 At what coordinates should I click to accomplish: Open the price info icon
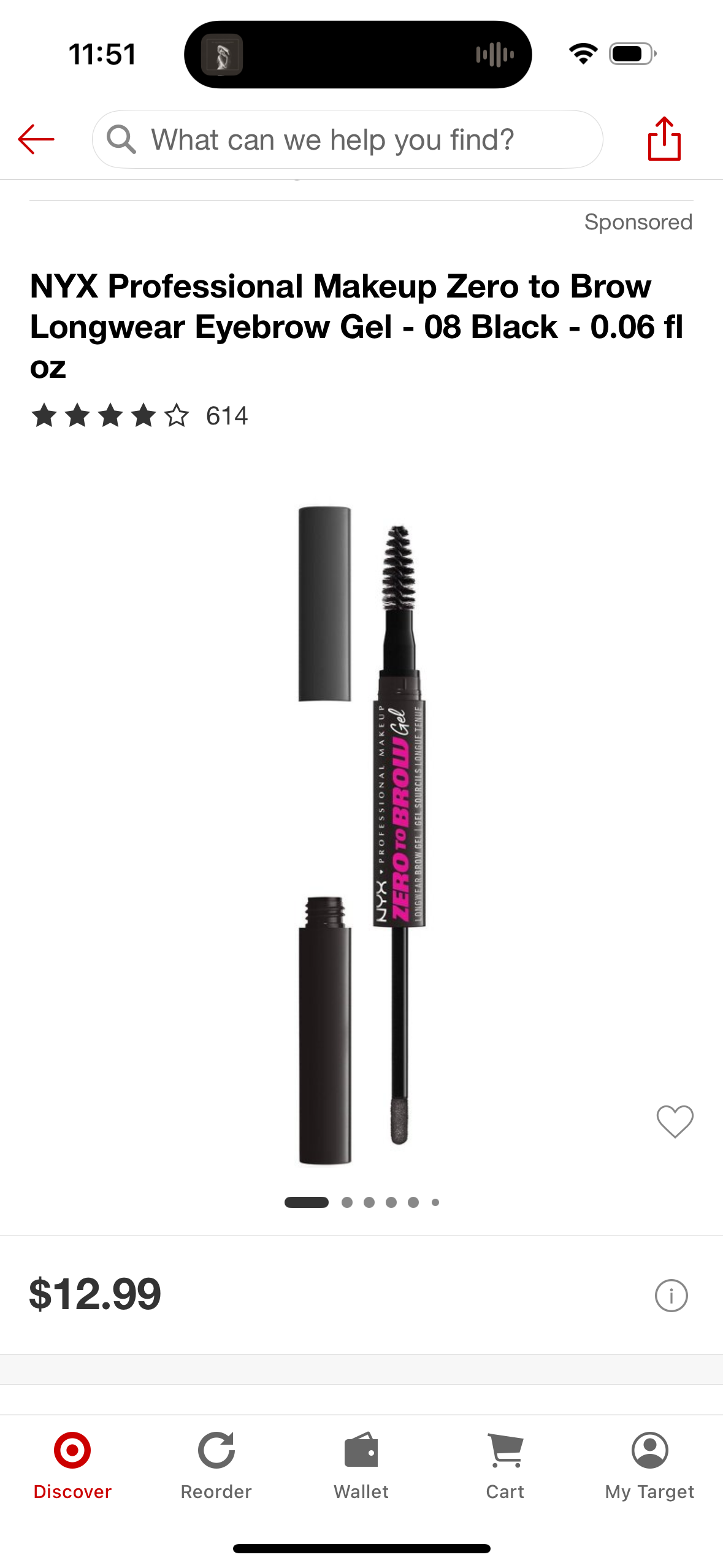[x=671, y=1296]
